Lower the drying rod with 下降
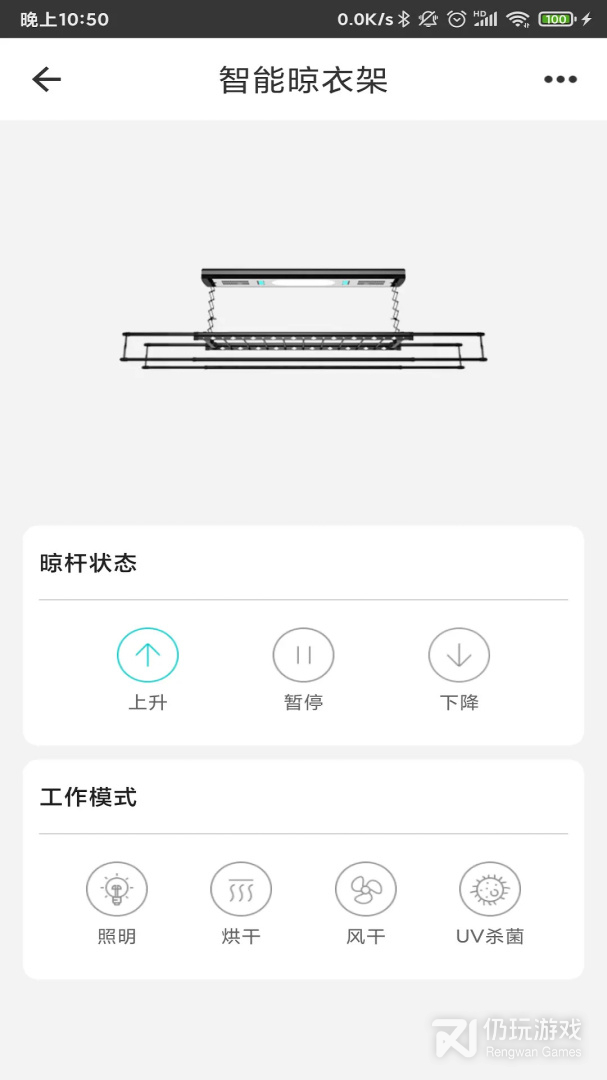 coord(459,656)
